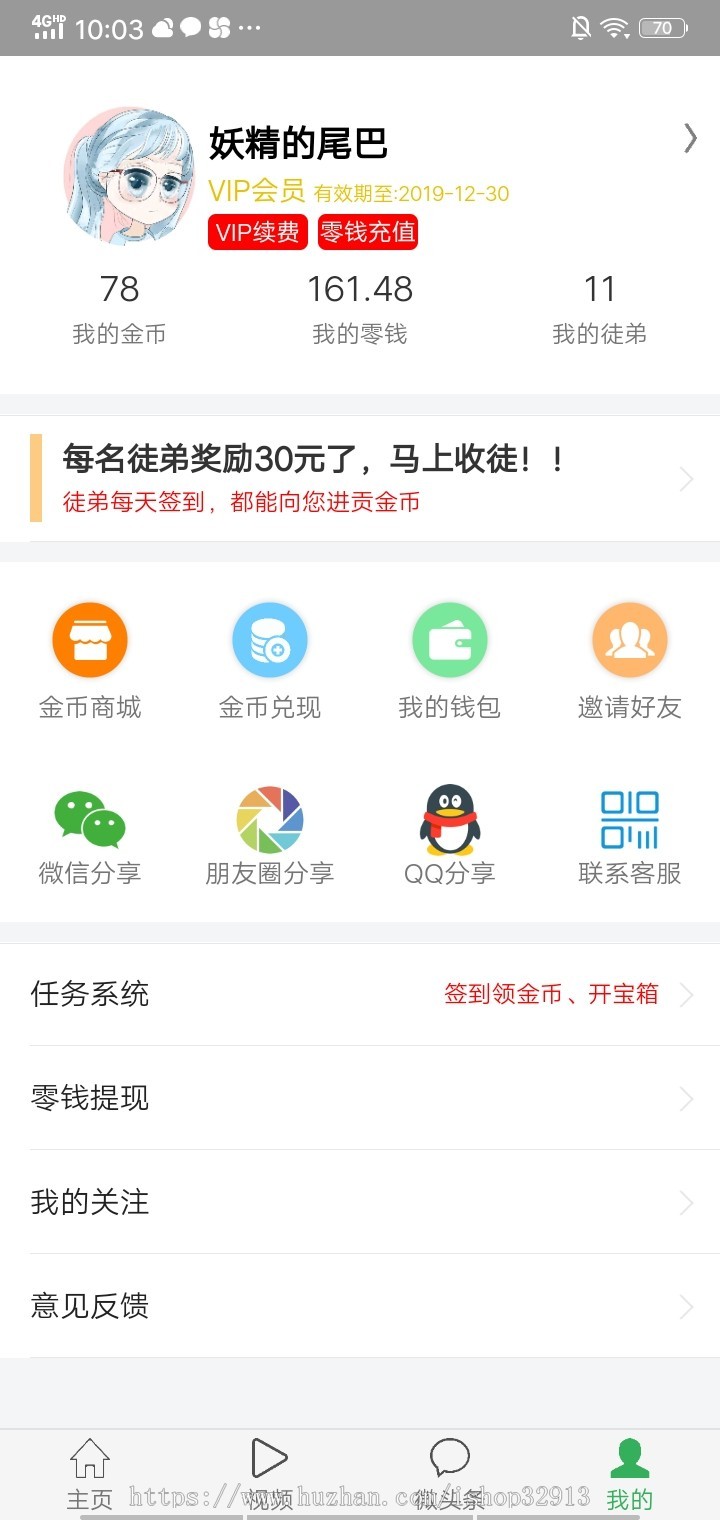Open the 任务系统 task system row arrow
Image resolution: width=720 pixels, height=1520 pixels.
click(x=688, y=995)
